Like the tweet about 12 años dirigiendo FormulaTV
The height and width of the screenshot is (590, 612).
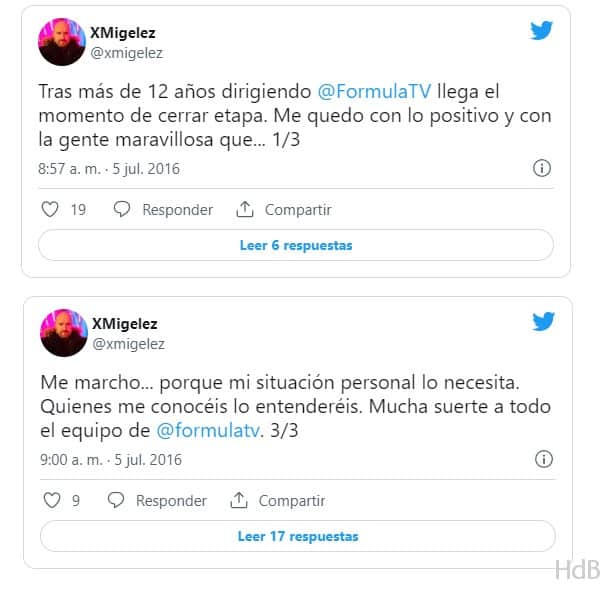pos(50,210)
